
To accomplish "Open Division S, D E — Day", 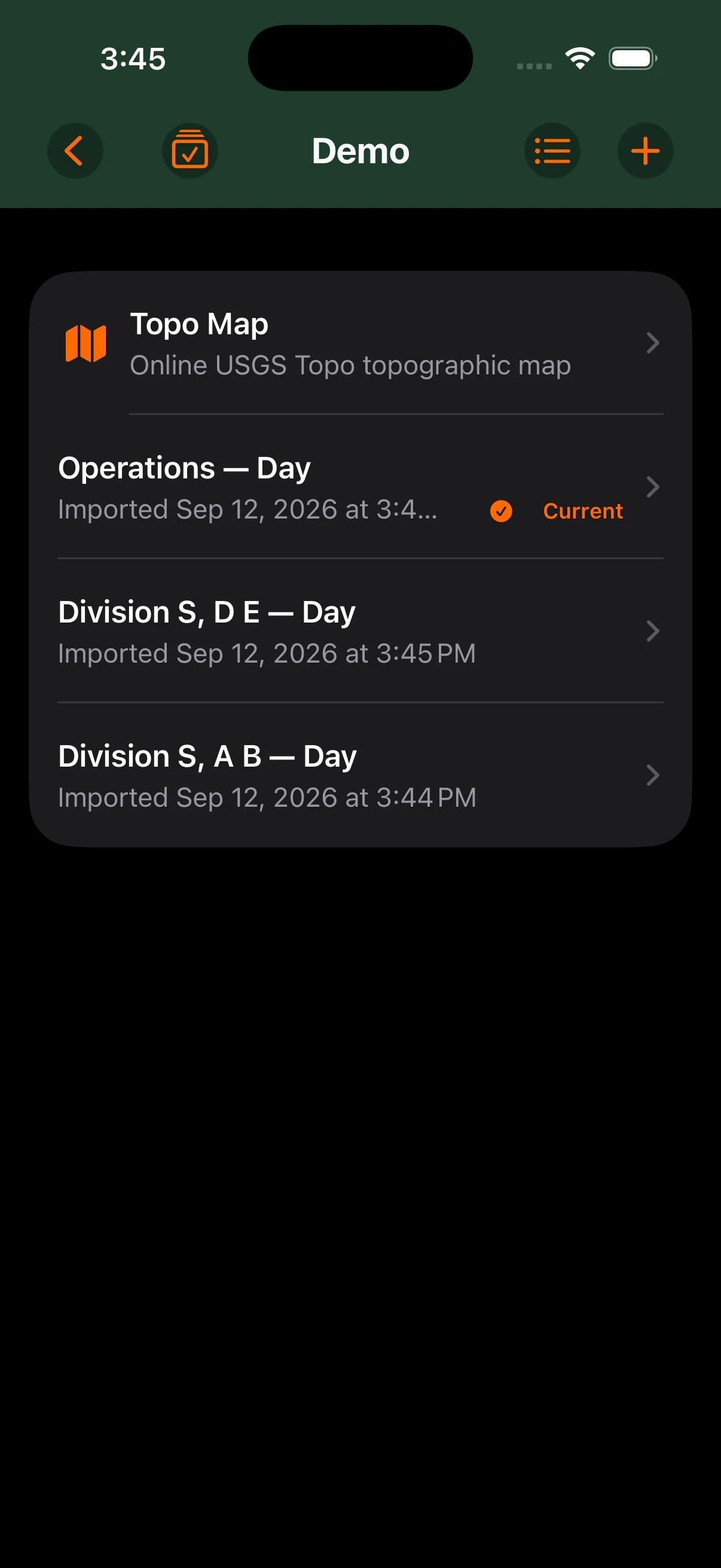I will [360, 632].
